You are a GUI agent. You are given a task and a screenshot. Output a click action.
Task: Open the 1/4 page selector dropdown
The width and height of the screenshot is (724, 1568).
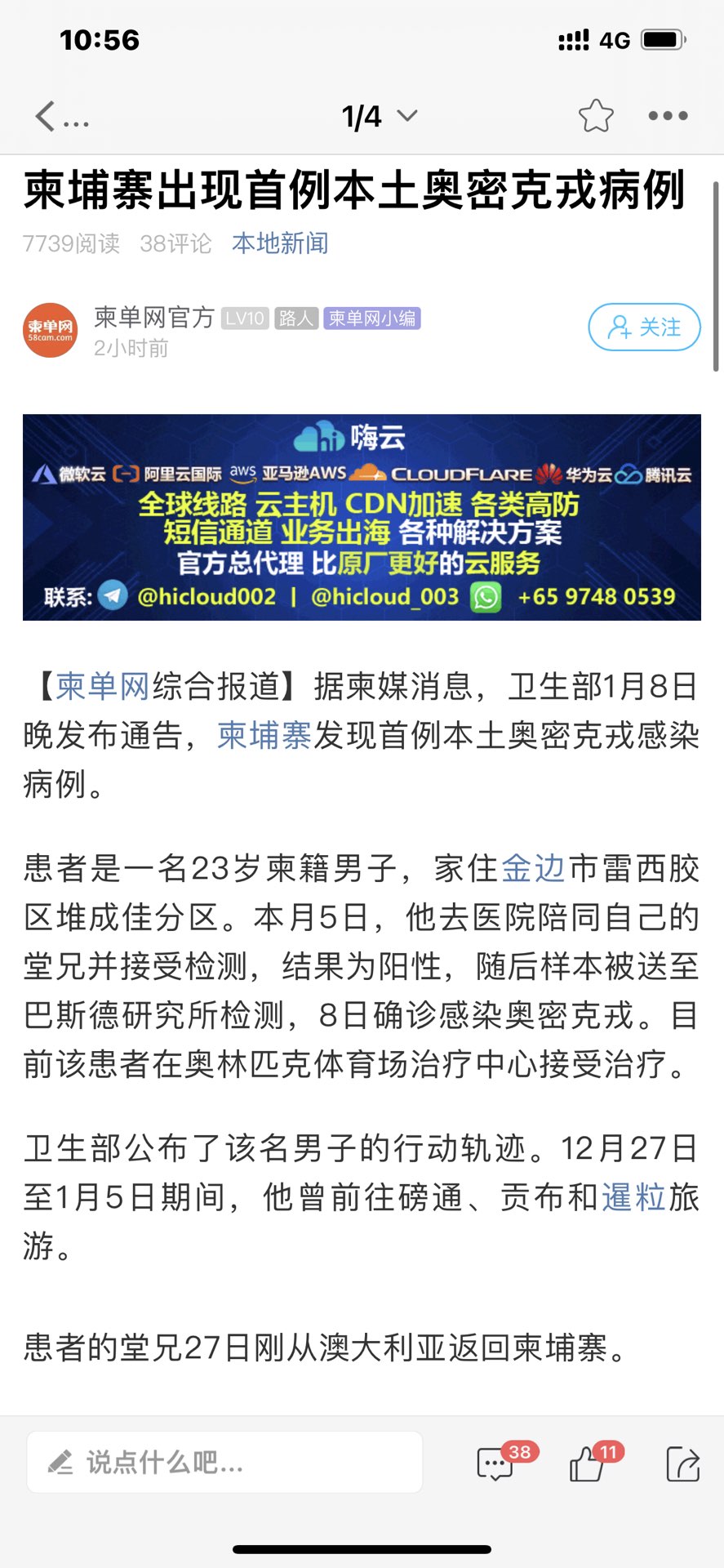coord(379,117)
